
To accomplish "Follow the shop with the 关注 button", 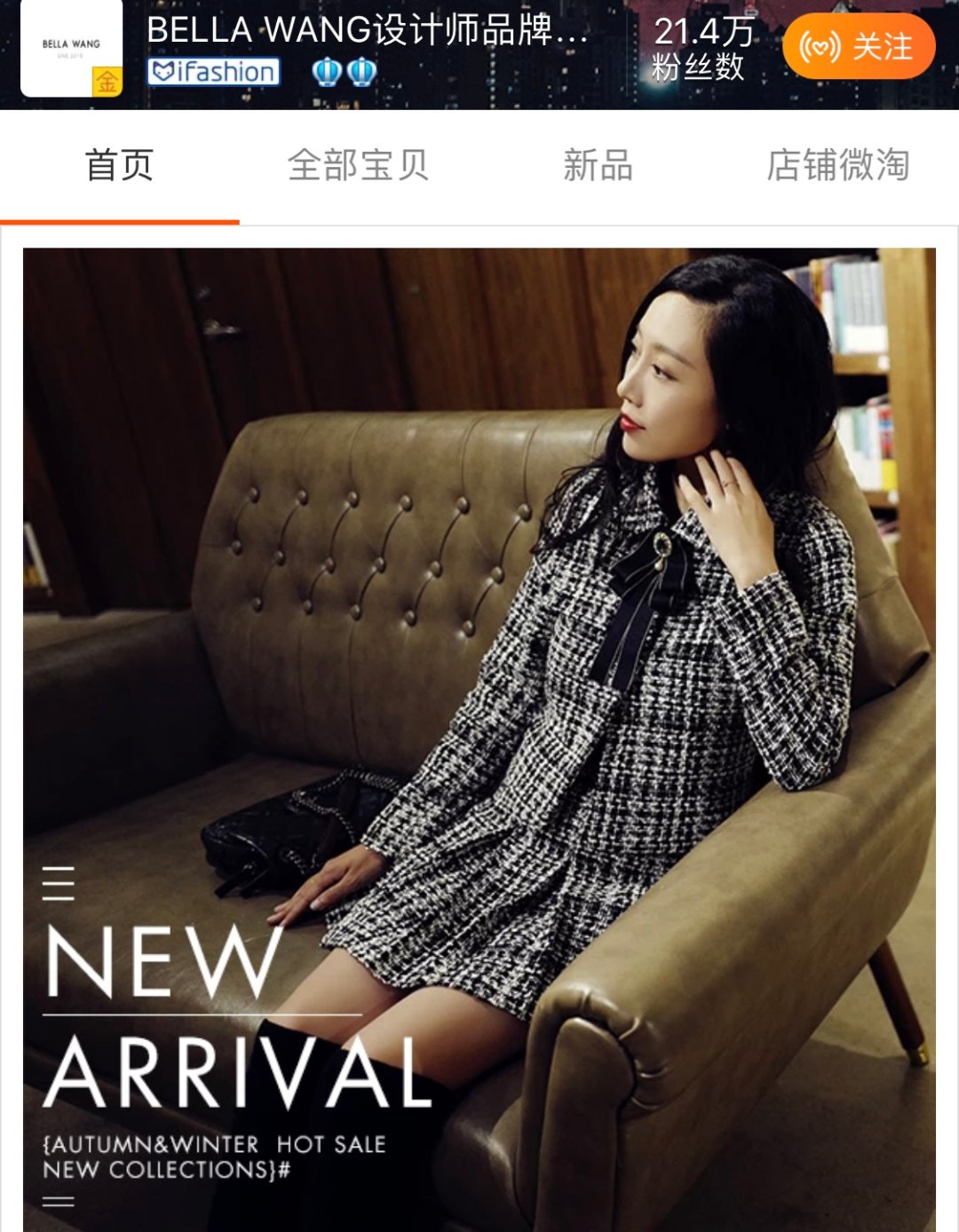I will click(858, 46).
